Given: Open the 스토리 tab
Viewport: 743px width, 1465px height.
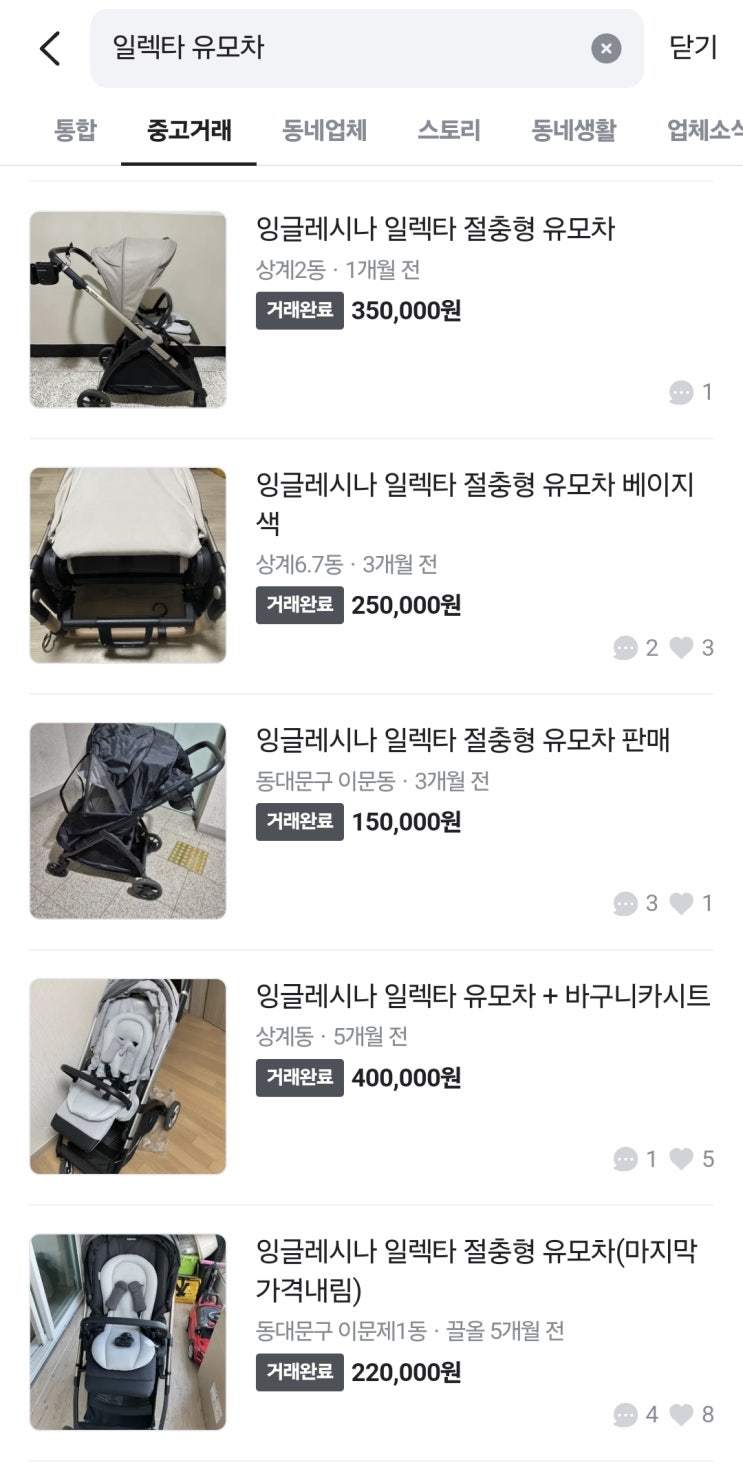Looking at the screenshot, I should tap(449, 130).
